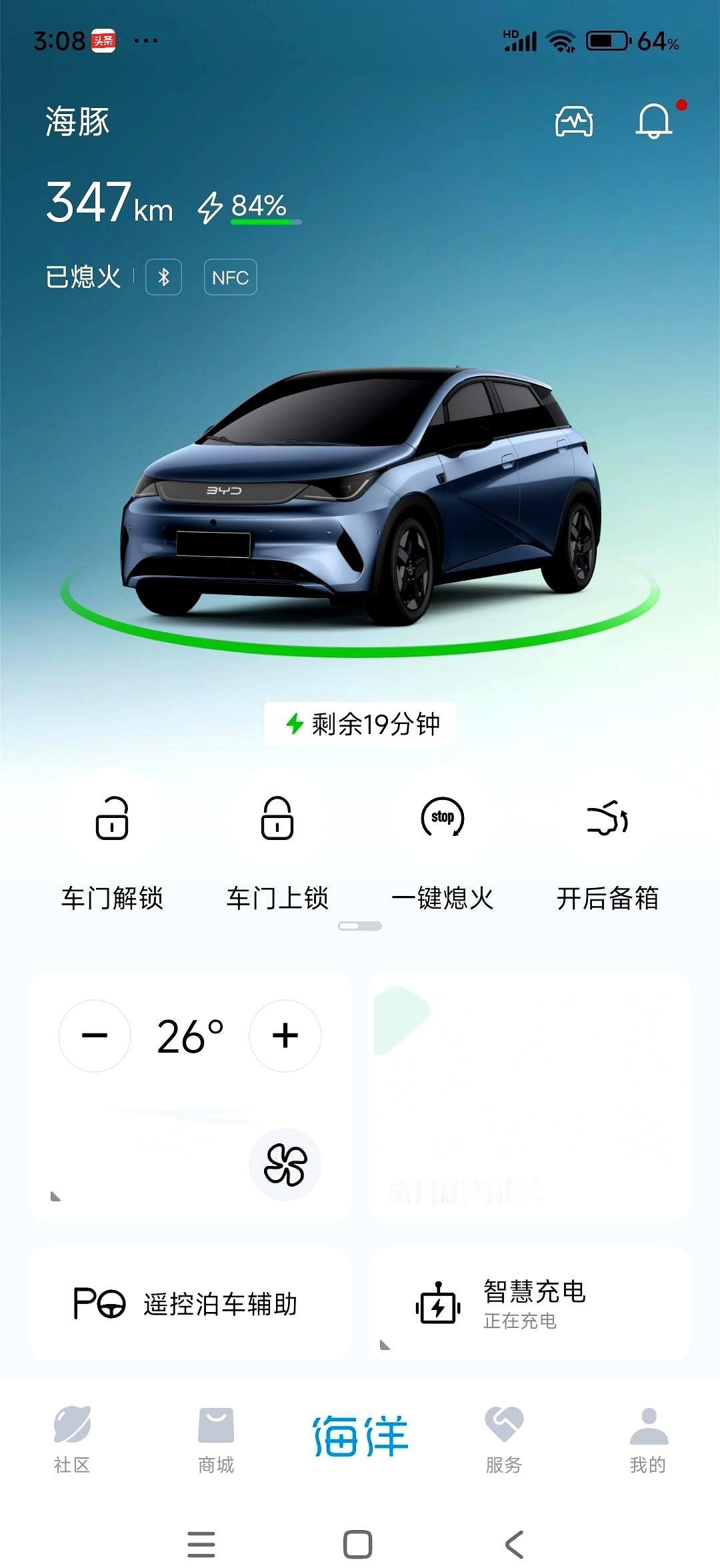Tap the green battery progress bar under 84%
This screenshot has height=1568, width=720.
coord(265,221)
